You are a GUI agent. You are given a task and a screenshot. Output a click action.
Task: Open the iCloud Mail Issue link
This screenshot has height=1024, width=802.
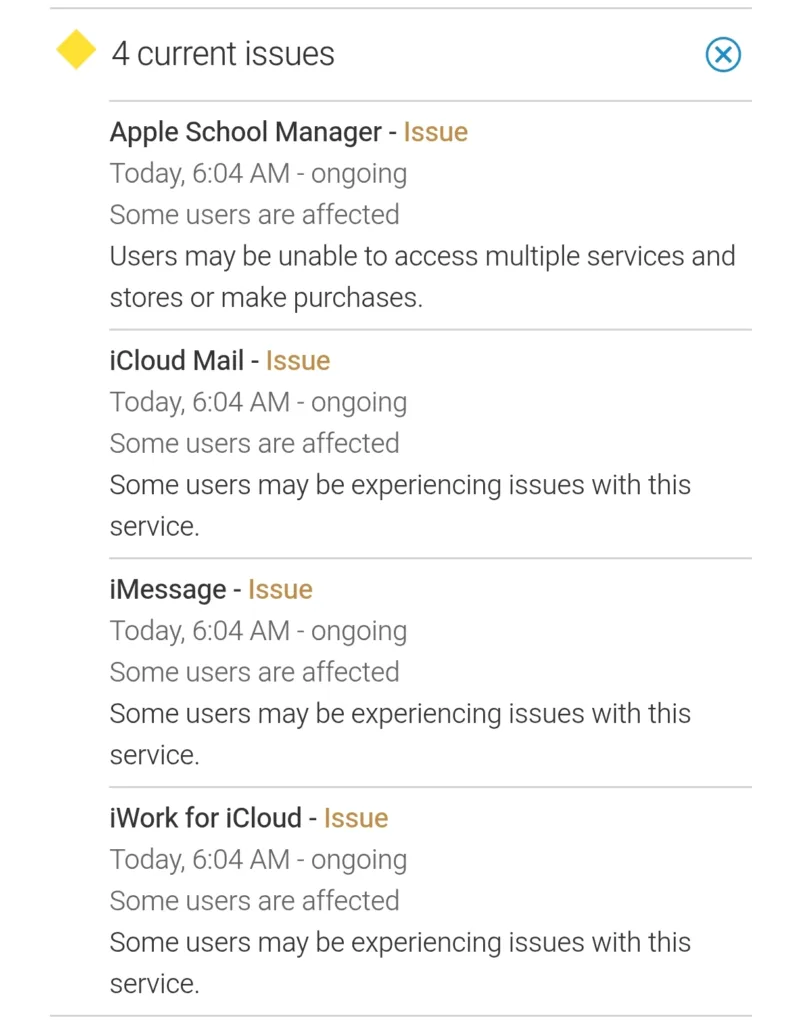[298, 361]
